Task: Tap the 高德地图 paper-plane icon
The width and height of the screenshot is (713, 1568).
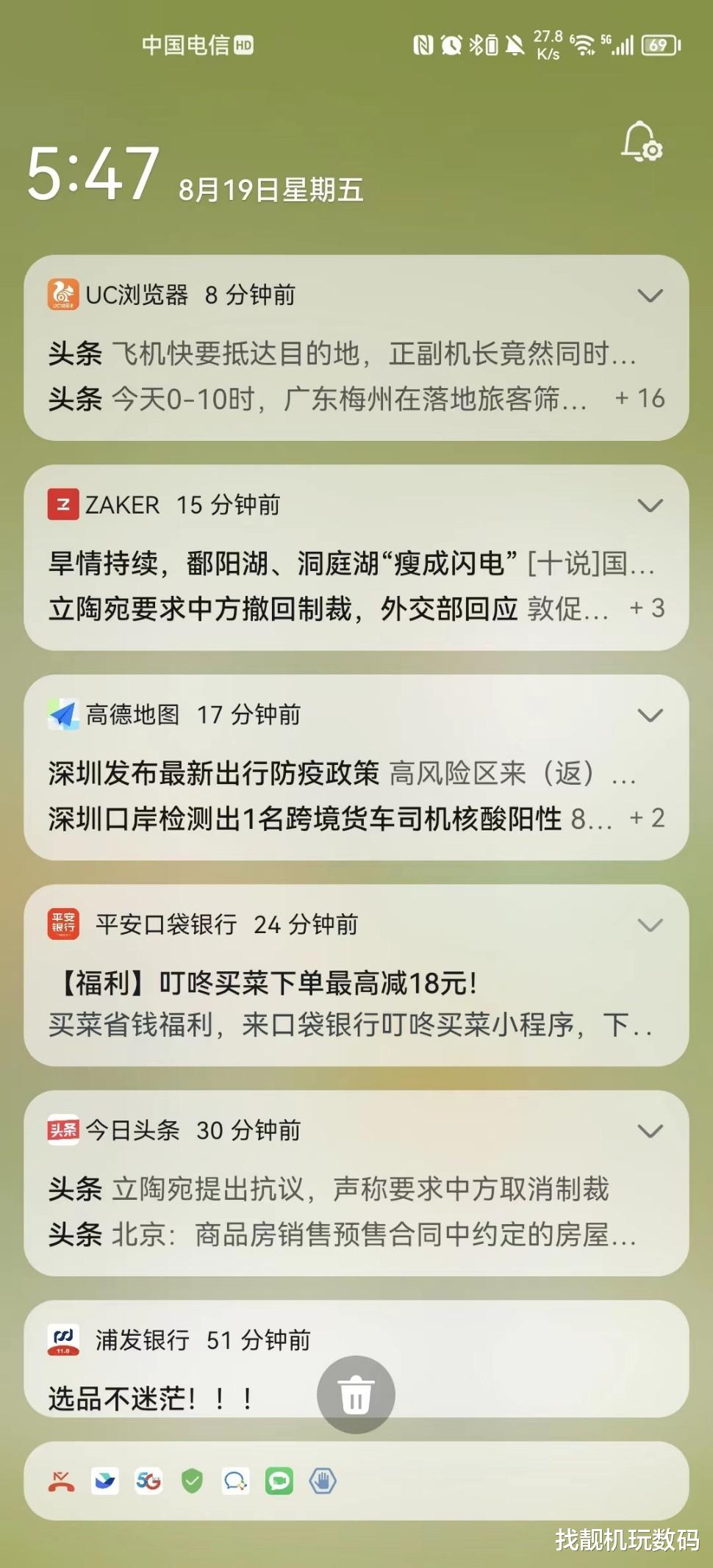Action: pos(63,713)
